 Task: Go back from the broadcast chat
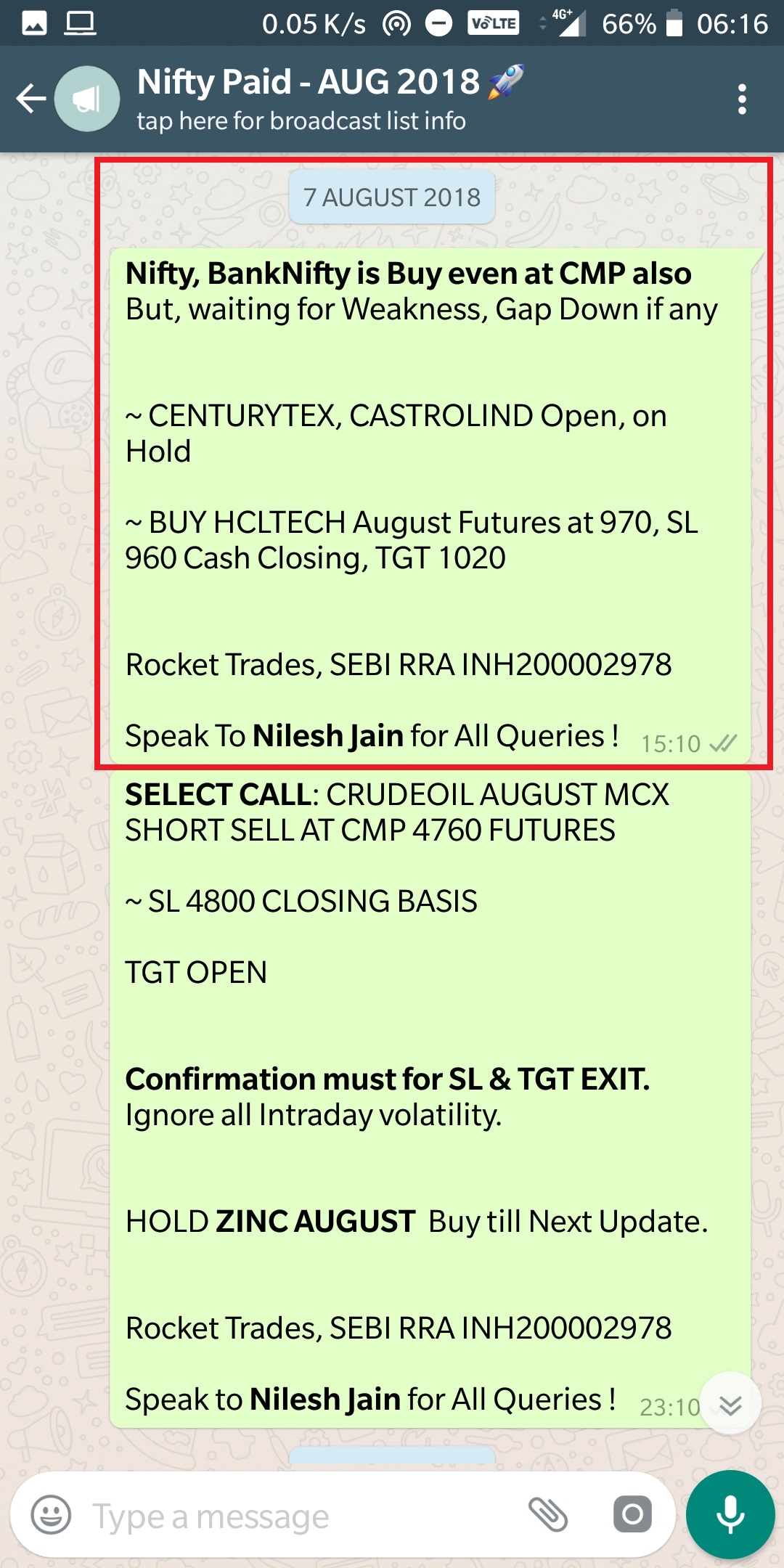pyautogui.click(x=30, y=99)
